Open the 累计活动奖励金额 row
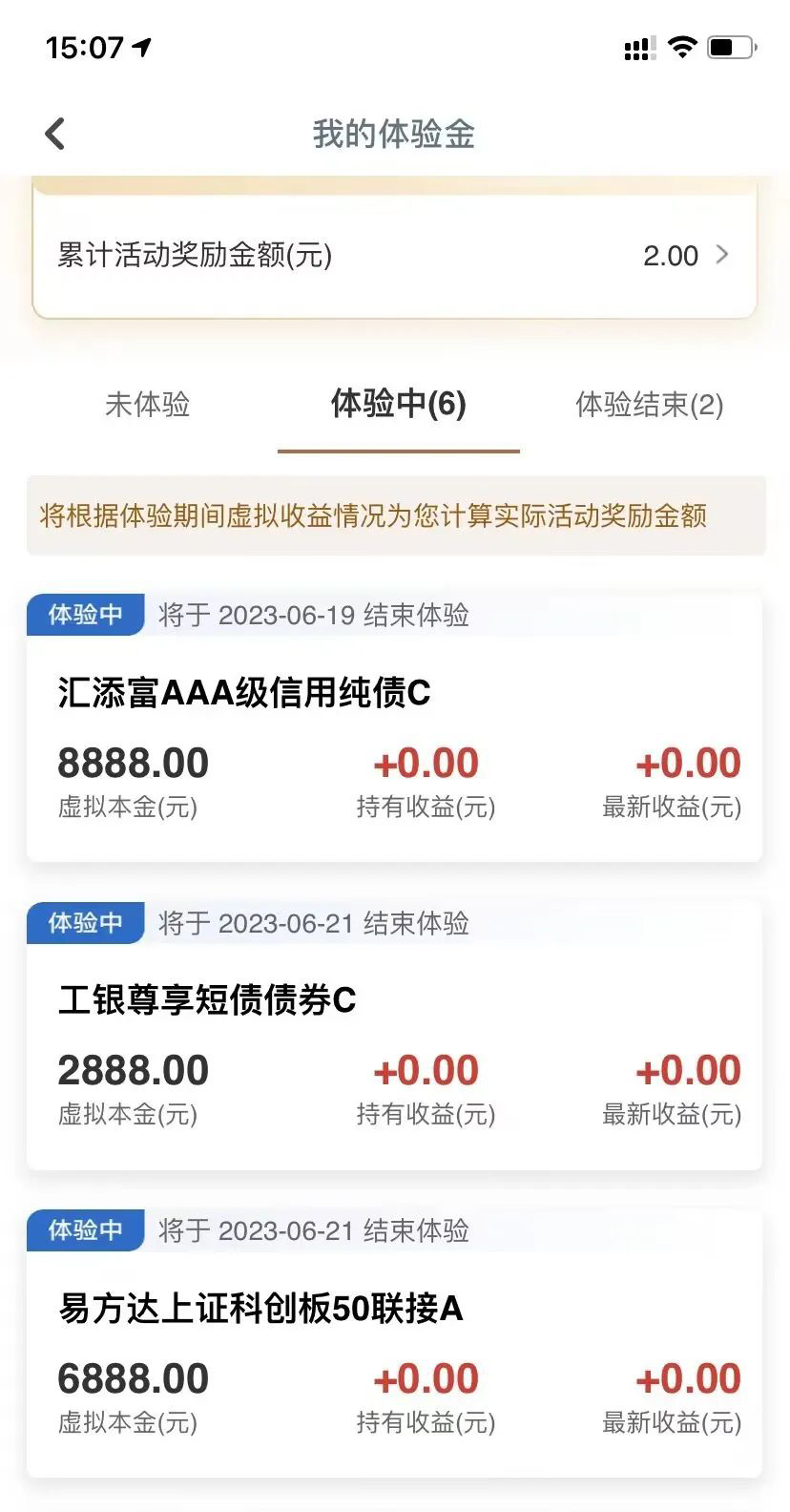The height and width of the screenshot is (1512, 790). coord(394,256)
